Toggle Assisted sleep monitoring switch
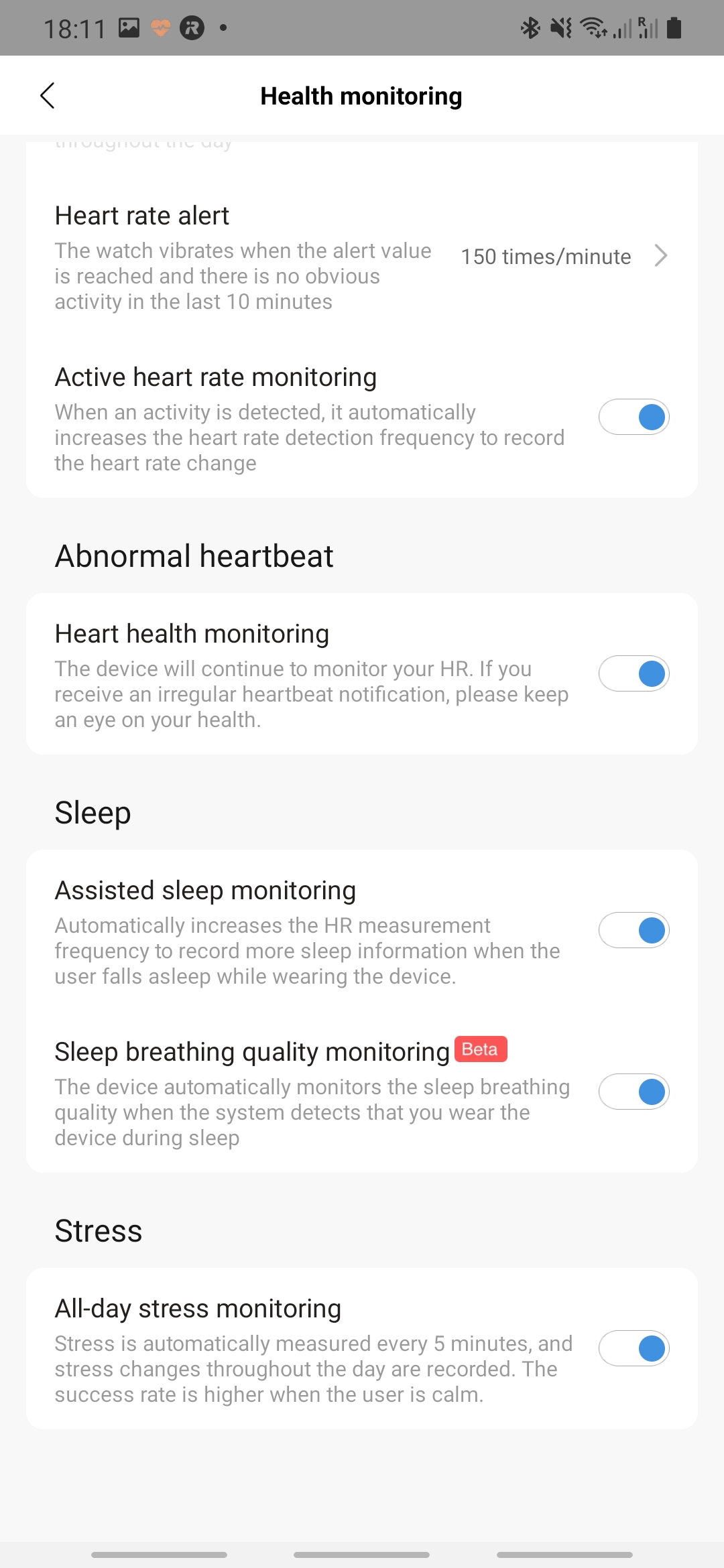The image size is (724, 1568). [x=633, y=931]
